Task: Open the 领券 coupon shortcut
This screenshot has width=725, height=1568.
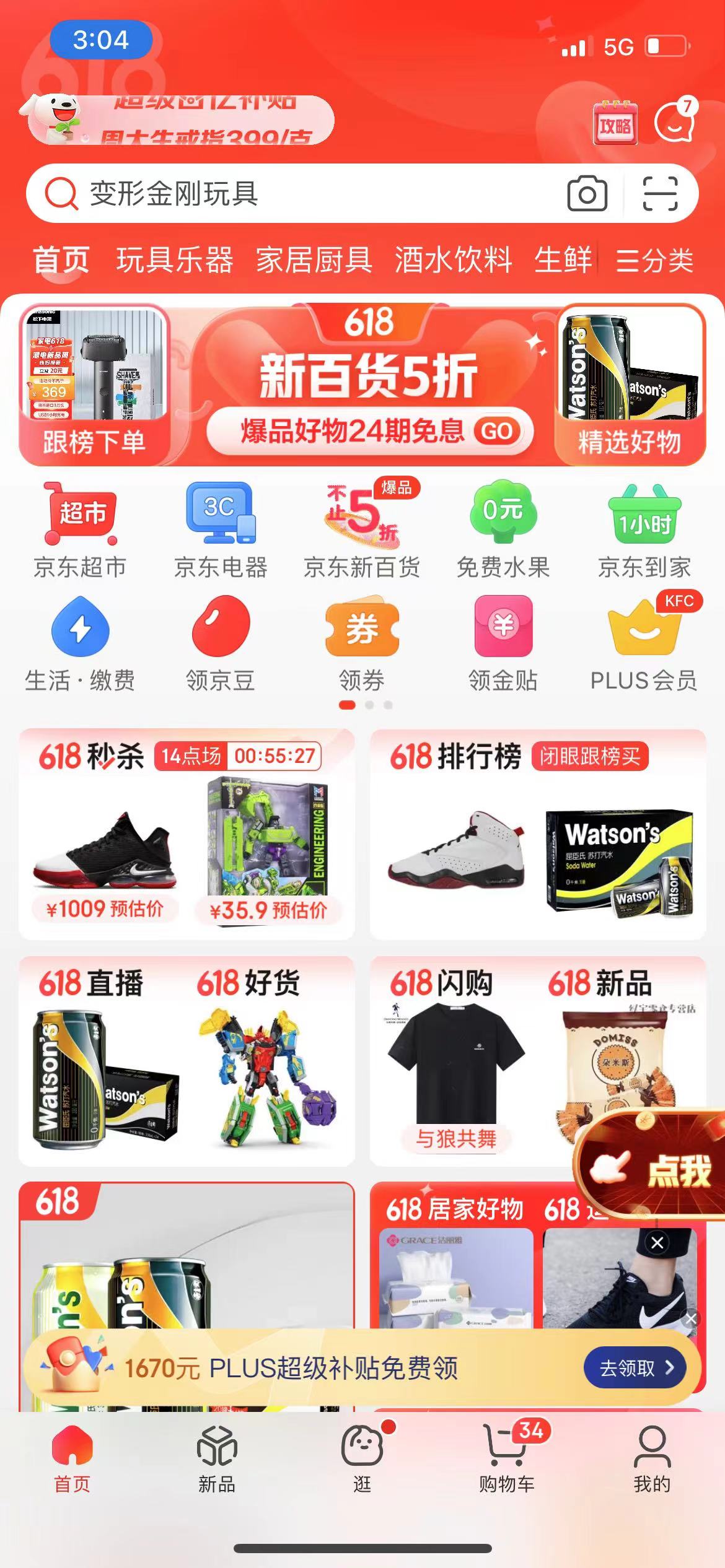Action: 362,644
